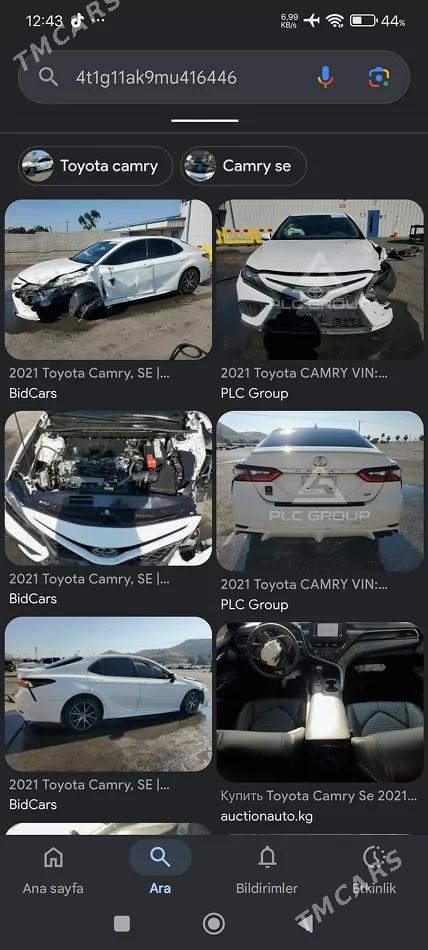The width and height of the screenshot is (428, 950).
Task: Select the Toyota camry chip
Action: click(x=96, y=166)
